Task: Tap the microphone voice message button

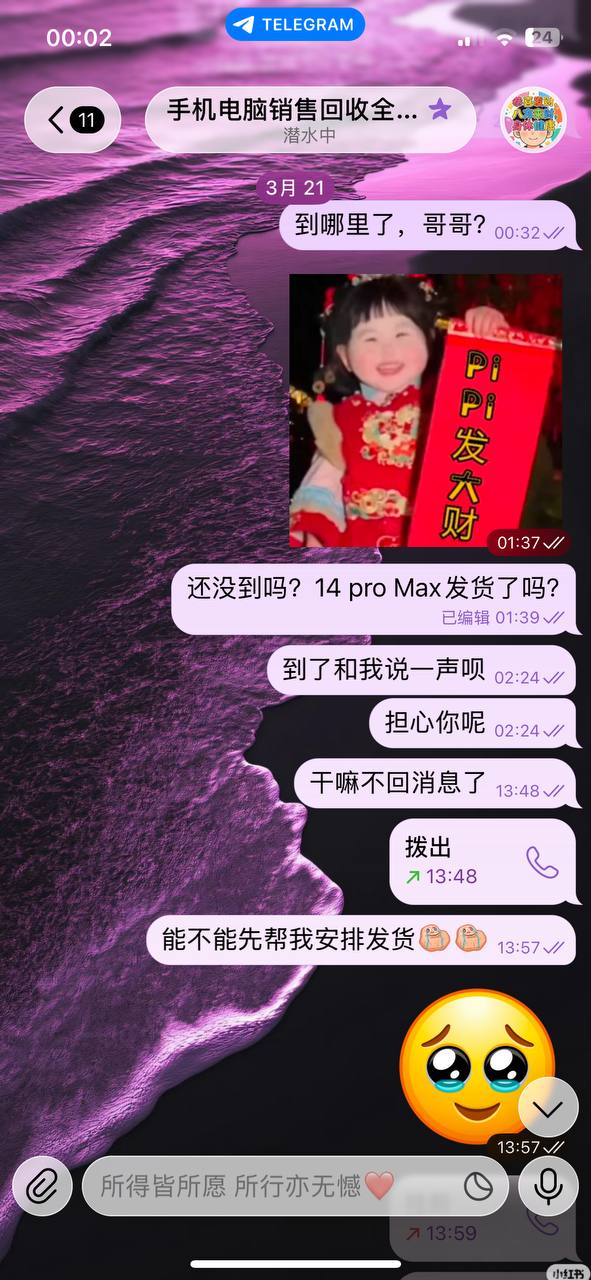Action: 548,1186
